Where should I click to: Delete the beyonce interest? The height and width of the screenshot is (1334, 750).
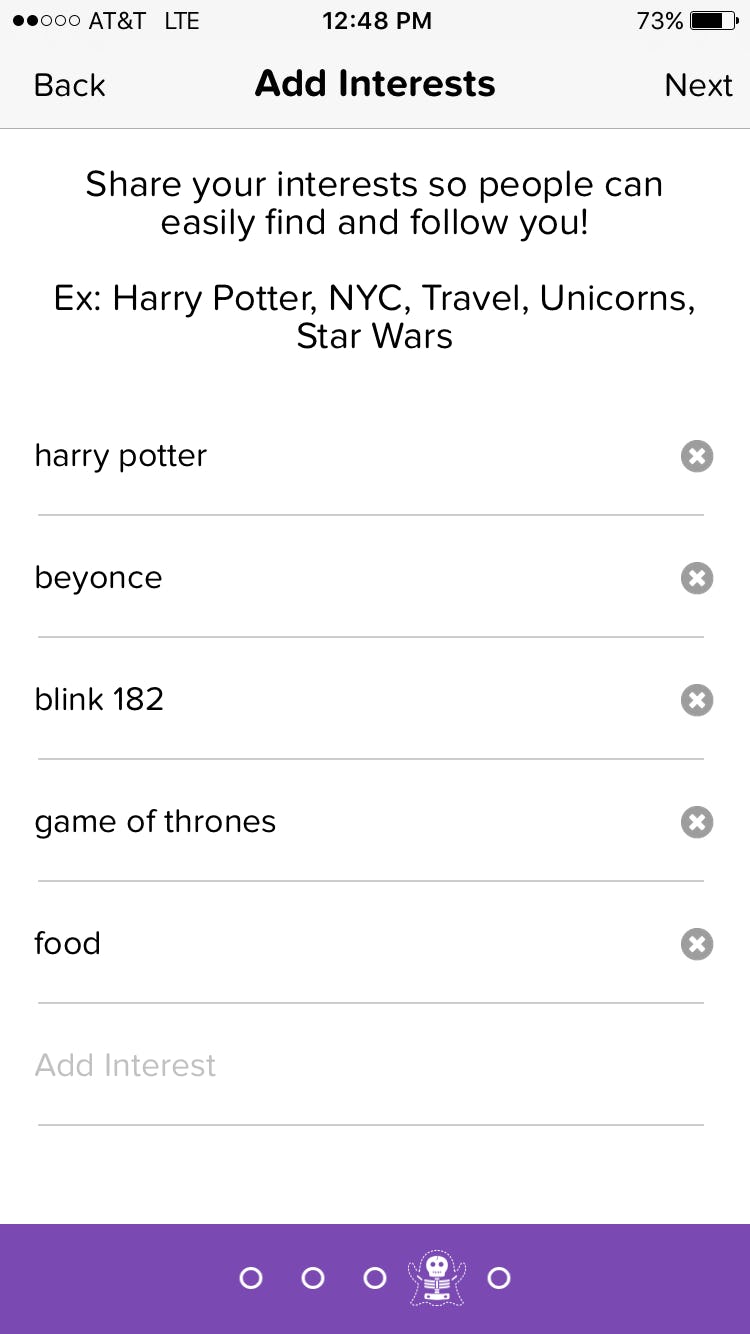click(696, 578)
